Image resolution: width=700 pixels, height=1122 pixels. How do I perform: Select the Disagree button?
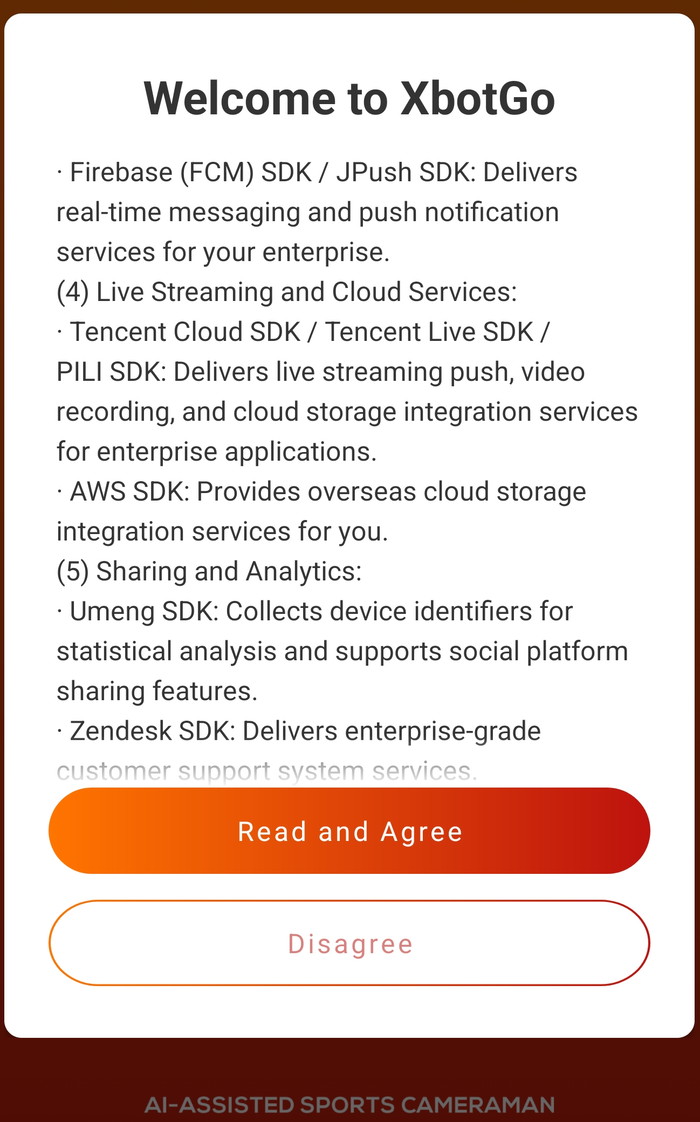(349, 943)
